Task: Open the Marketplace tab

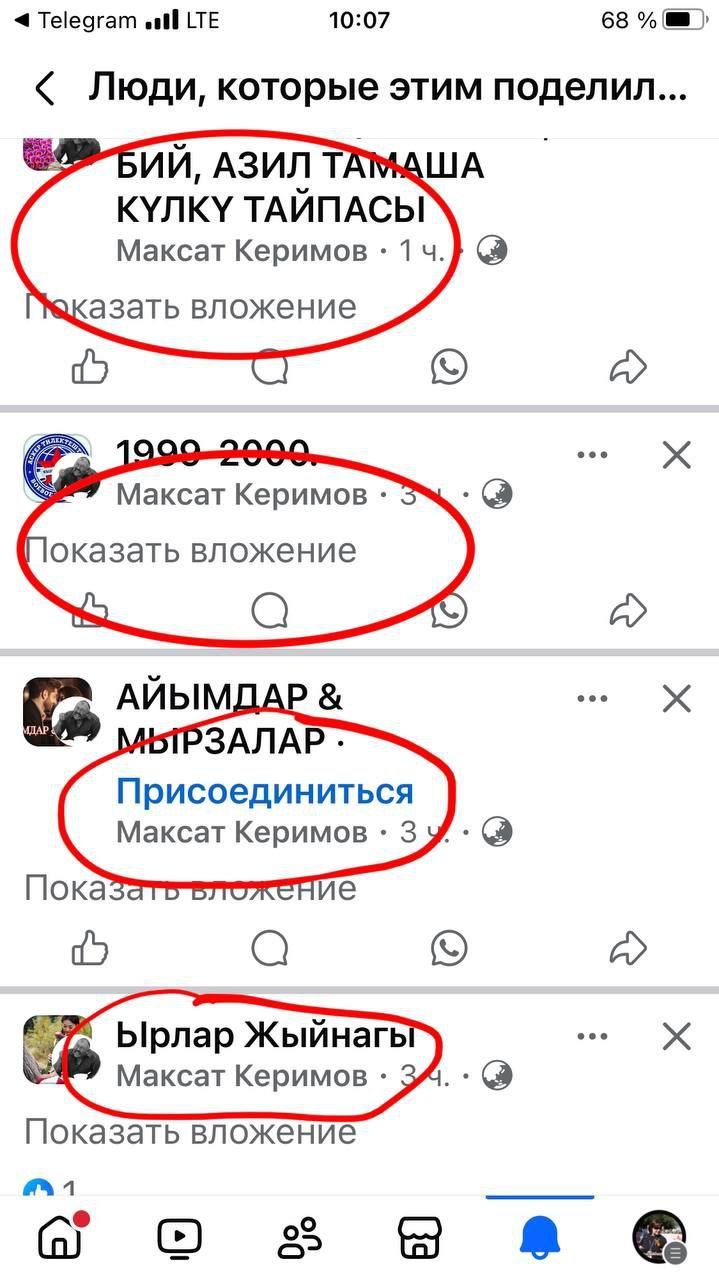Action: pyautogui.click(x=419, y=1238)
